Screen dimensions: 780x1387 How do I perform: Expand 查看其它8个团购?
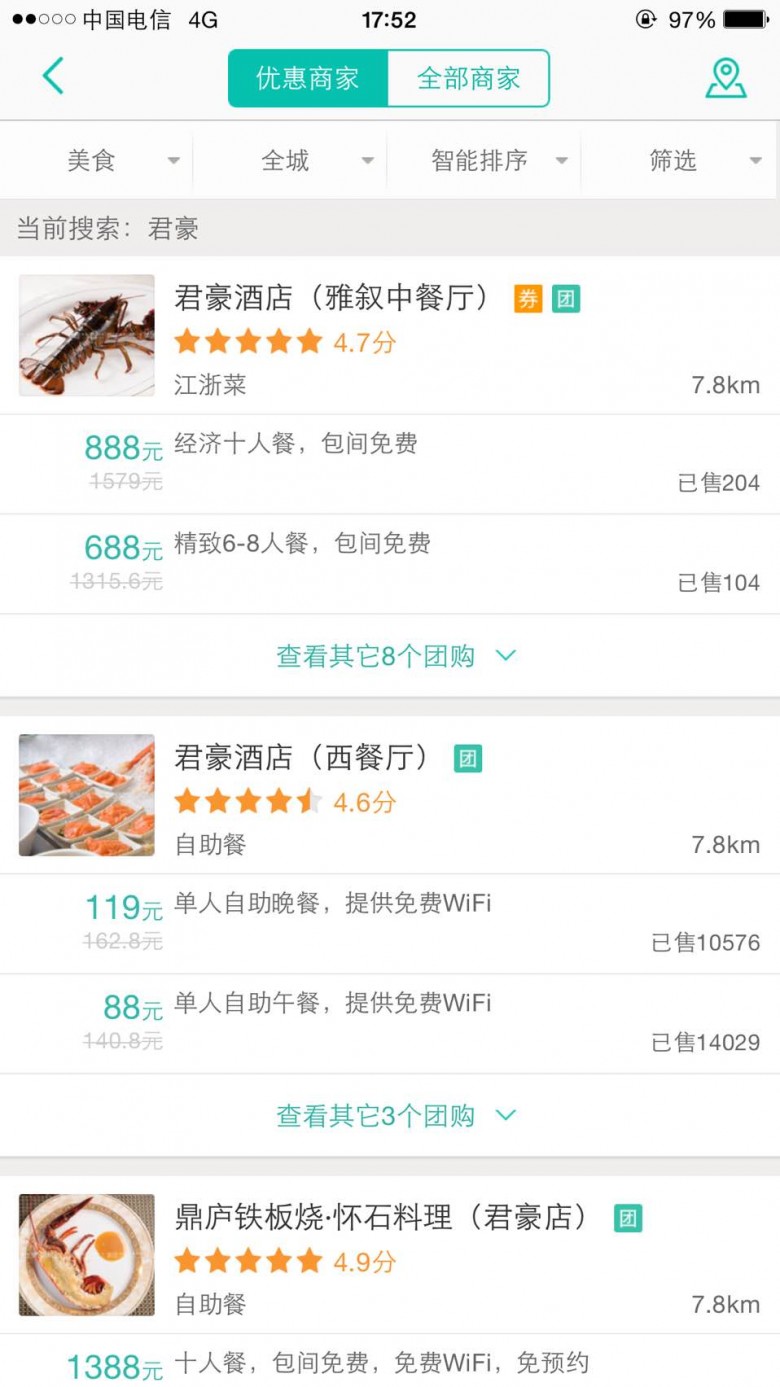[x=394, y=656]
